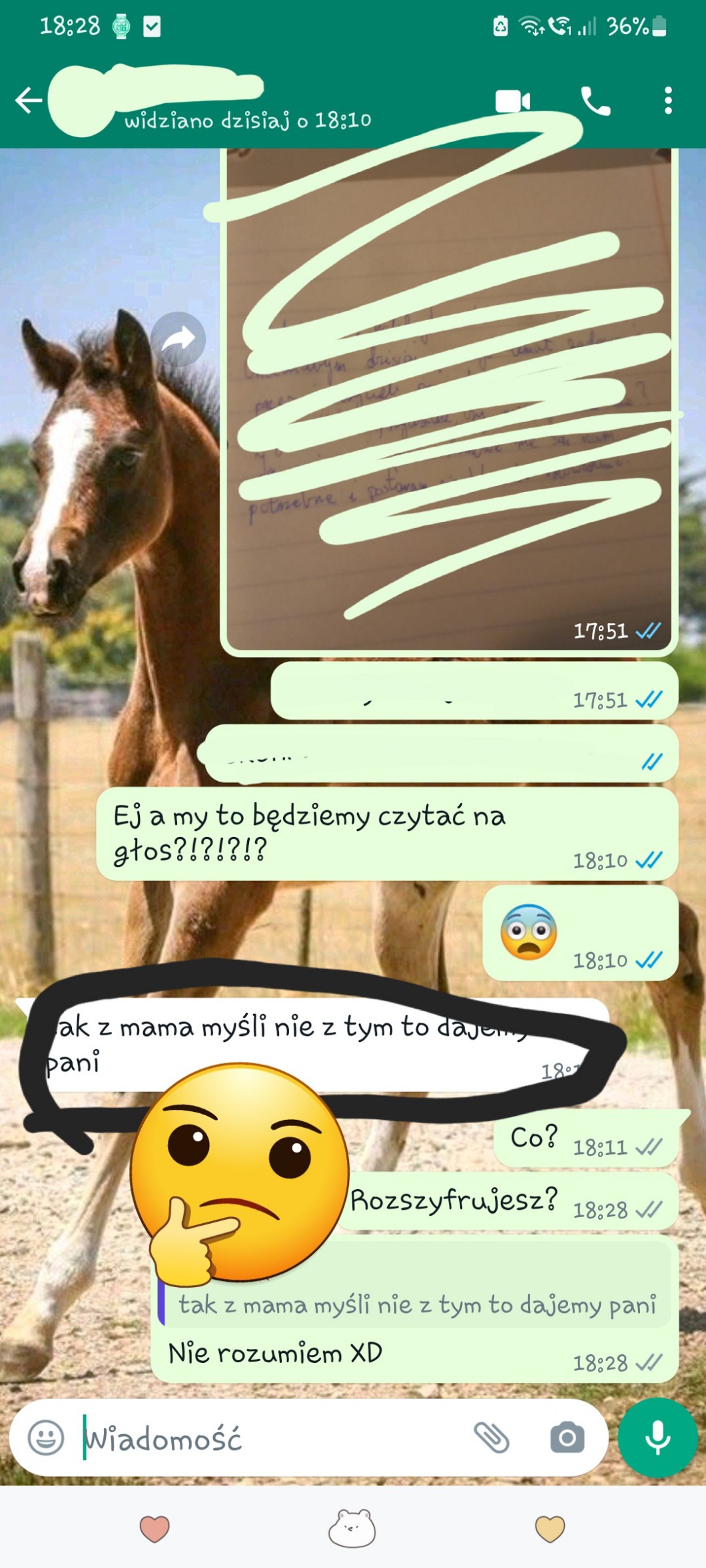Image resolution: width=706 pixels, height=1568 pixels.
Task: Open the camera from the message bar
Action: point(567,1437)
